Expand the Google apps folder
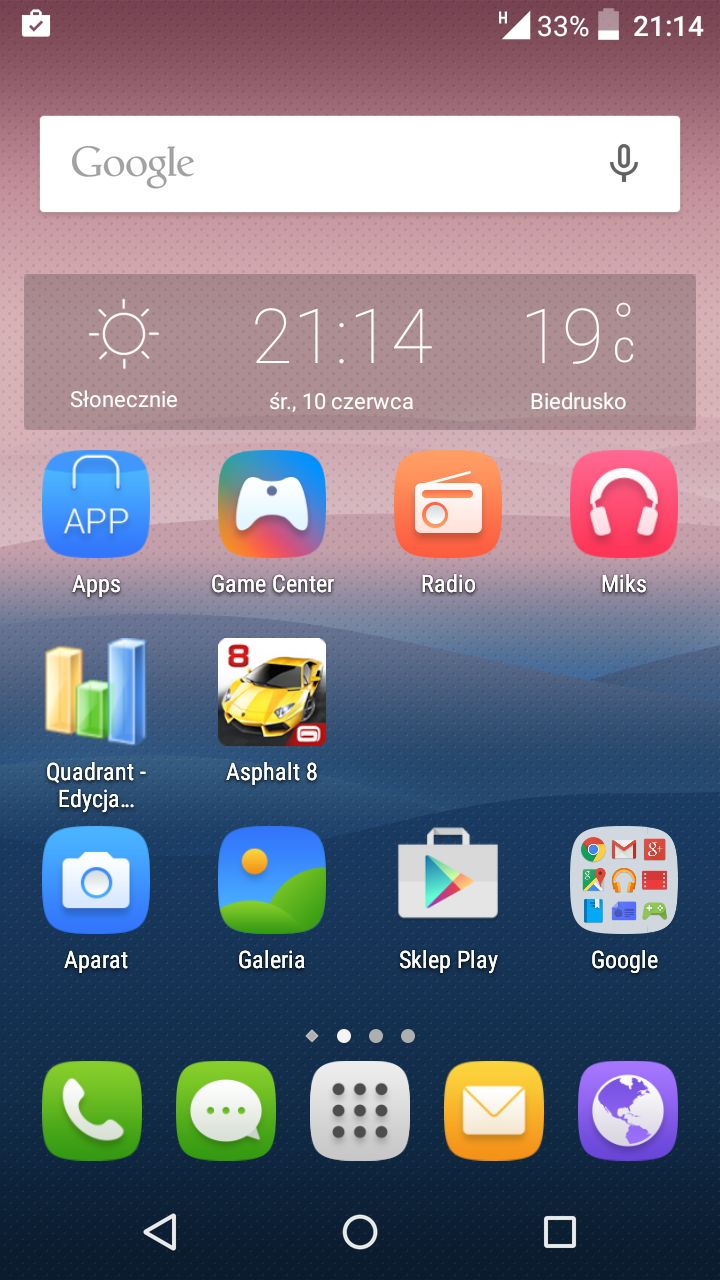The height and width of the screenshot is (1280, 720). (x=624, y=880)
